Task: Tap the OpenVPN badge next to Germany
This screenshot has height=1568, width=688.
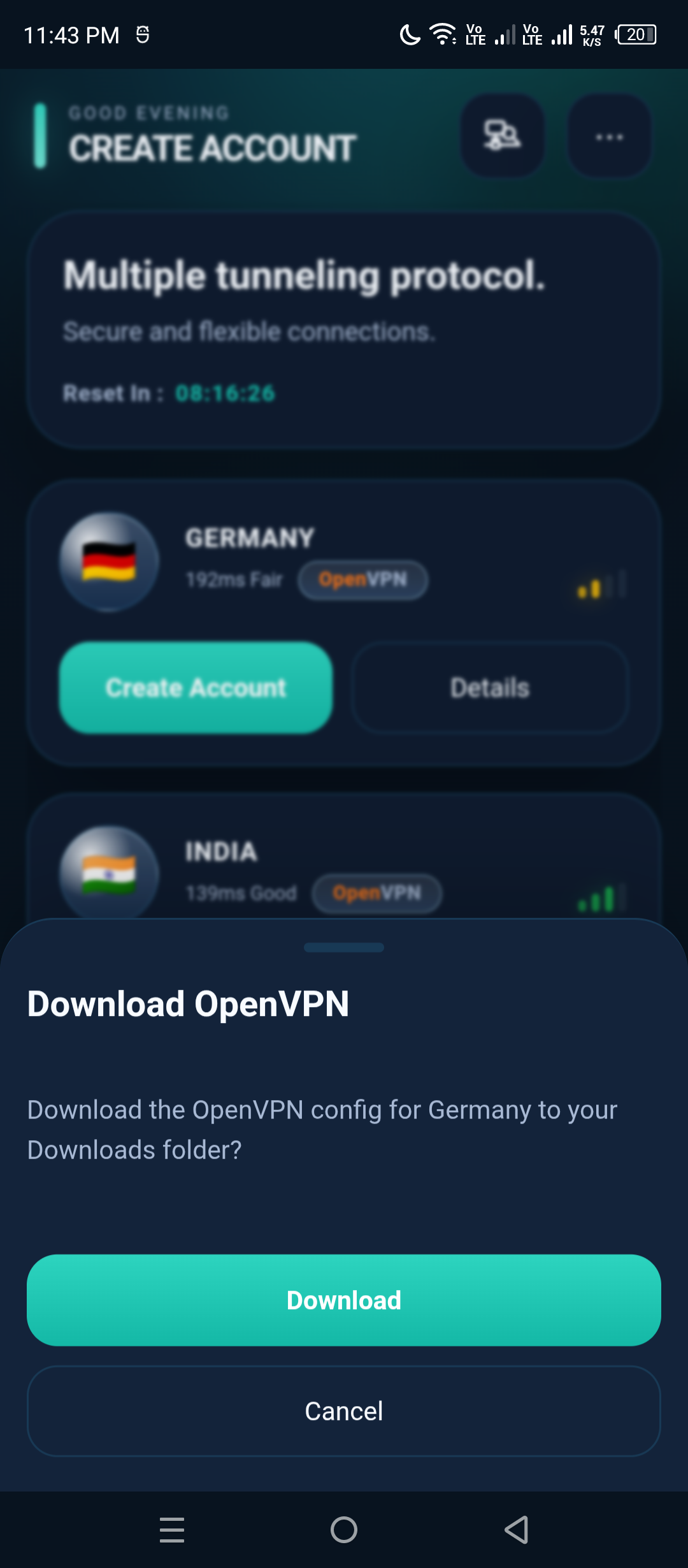Action: coord(361,580)
